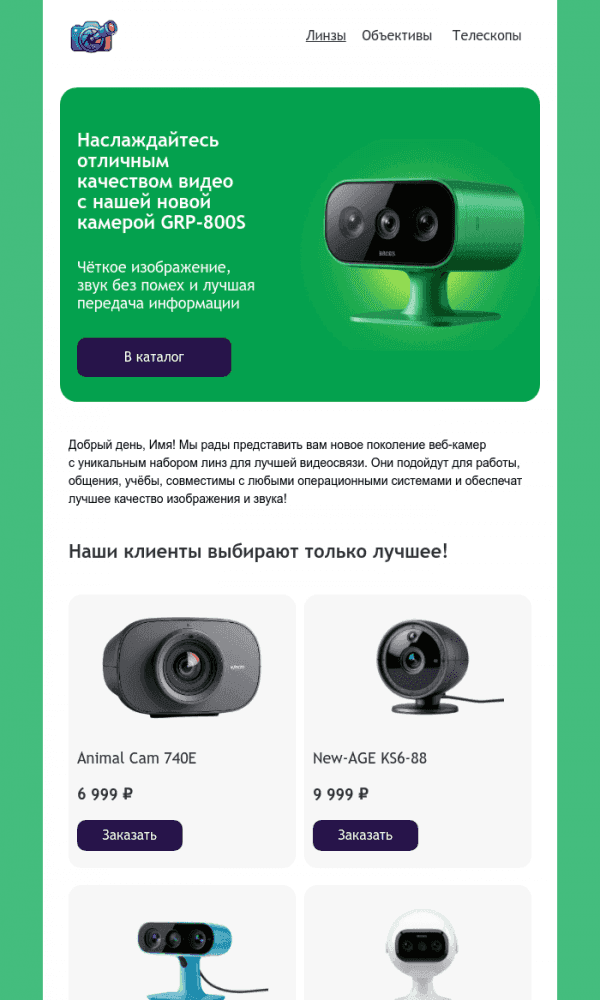Open the Линзы navigation link
Image resolution: width=600 pixels, height=1000 pixels.
point(326,36)
